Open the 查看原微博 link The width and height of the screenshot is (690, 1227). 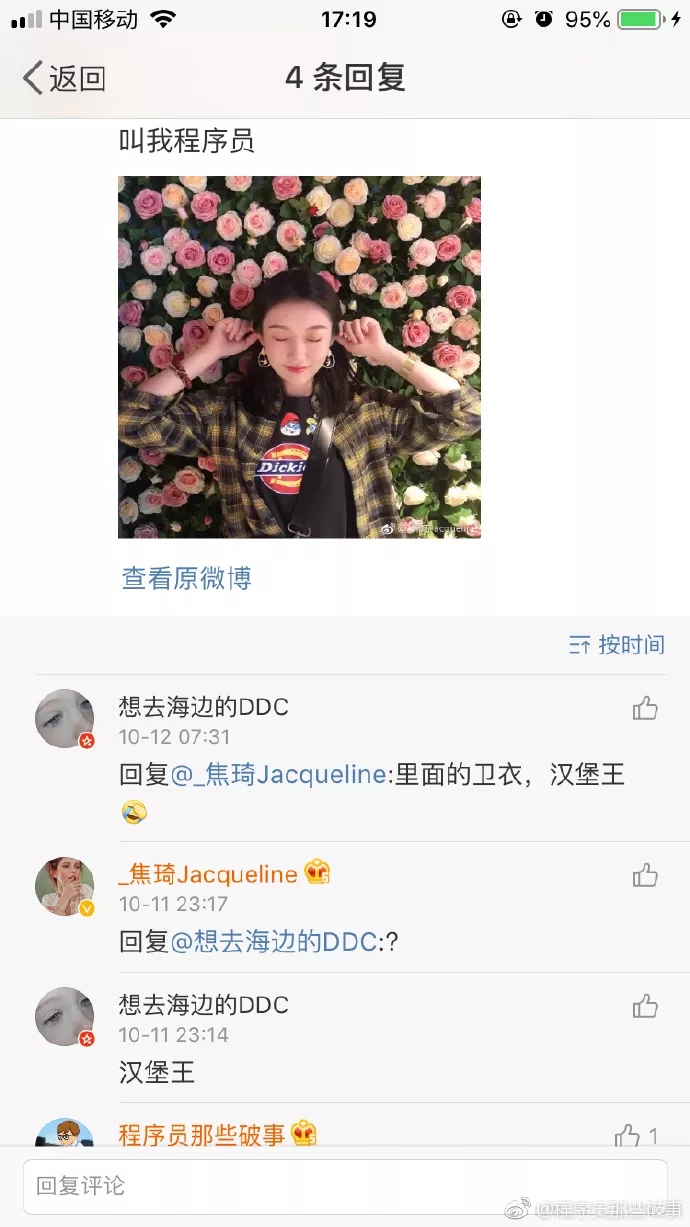(x=186, y=578)
